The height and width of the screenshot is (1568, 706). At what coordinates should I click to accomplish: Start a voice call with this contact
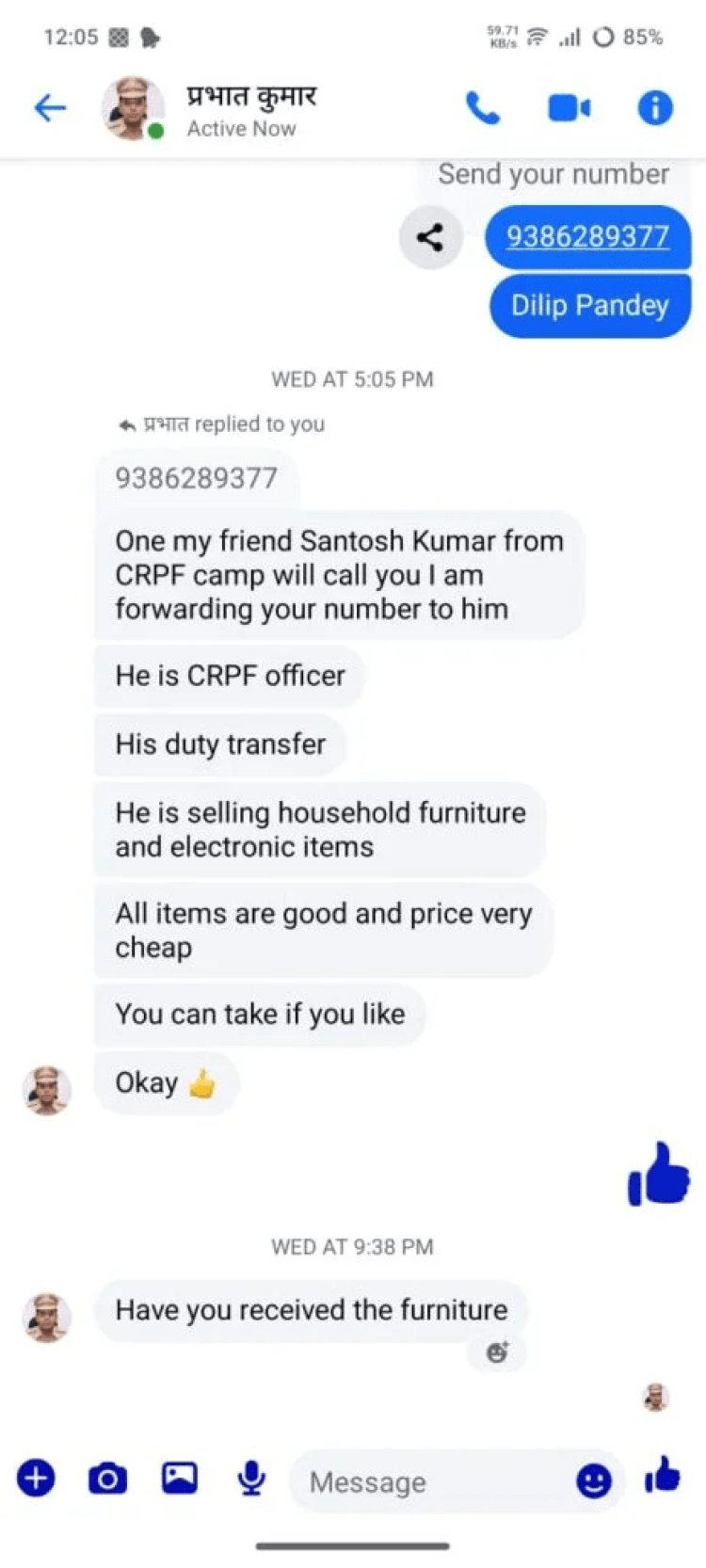tap(483, 108)
